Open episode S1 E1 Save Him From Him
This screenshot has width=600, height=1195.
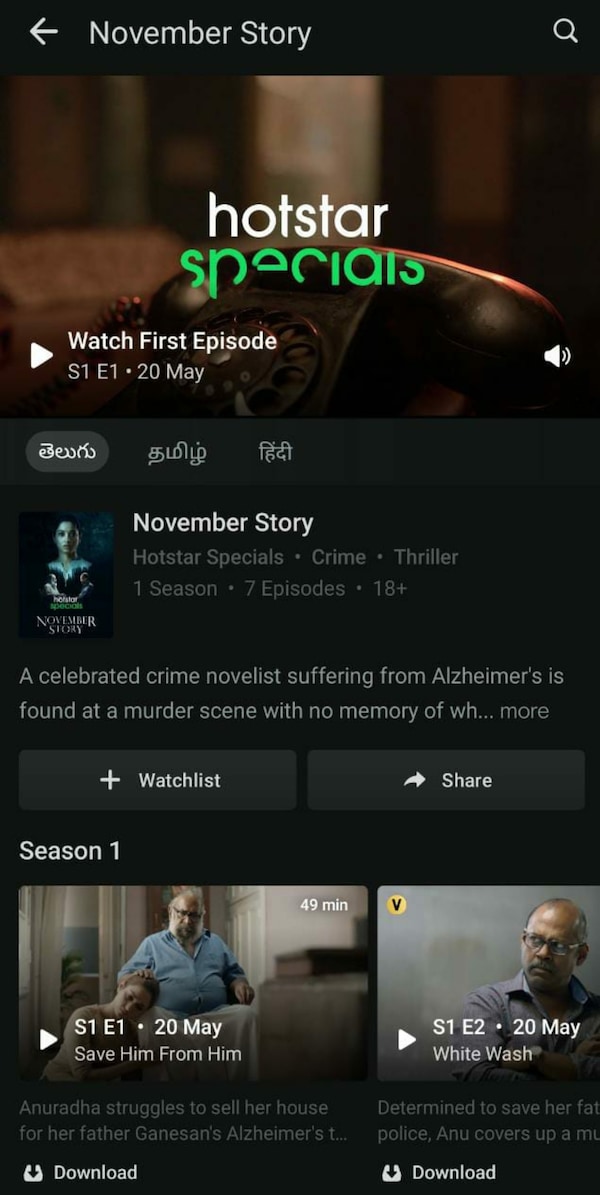[193, 982]
